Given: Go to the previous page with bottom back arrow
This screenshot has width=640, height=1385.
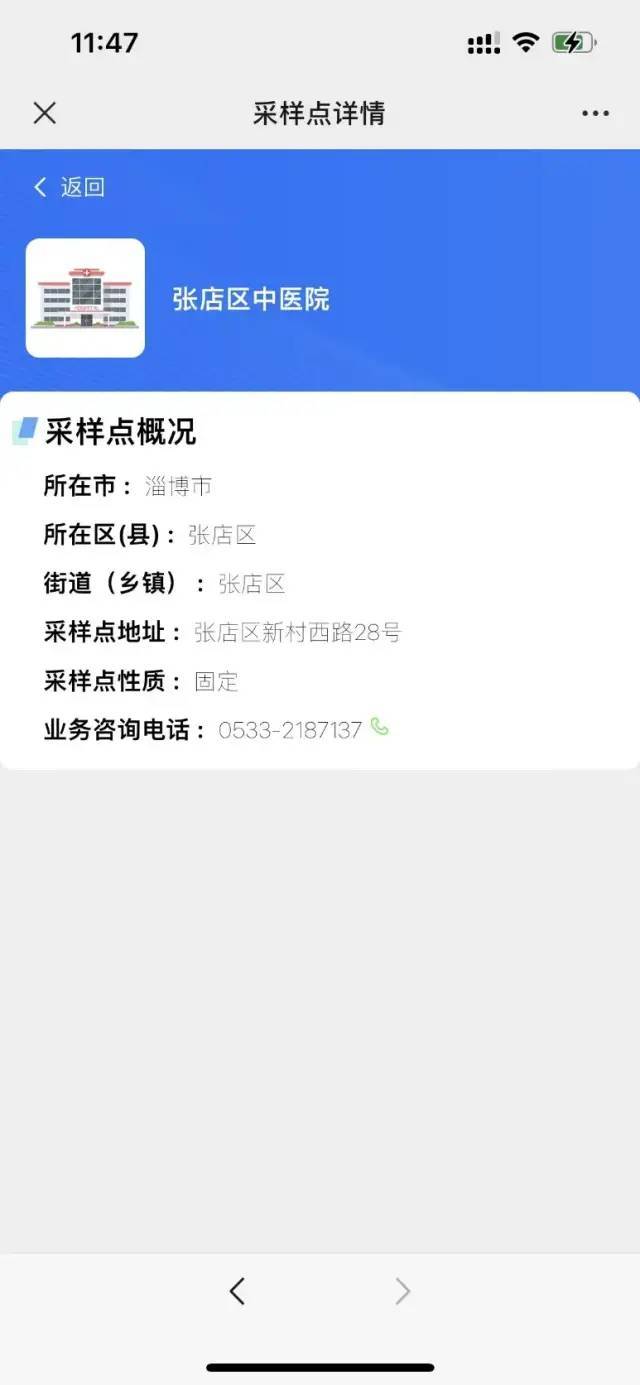Looking at the screenshot, I should 237,1291.
